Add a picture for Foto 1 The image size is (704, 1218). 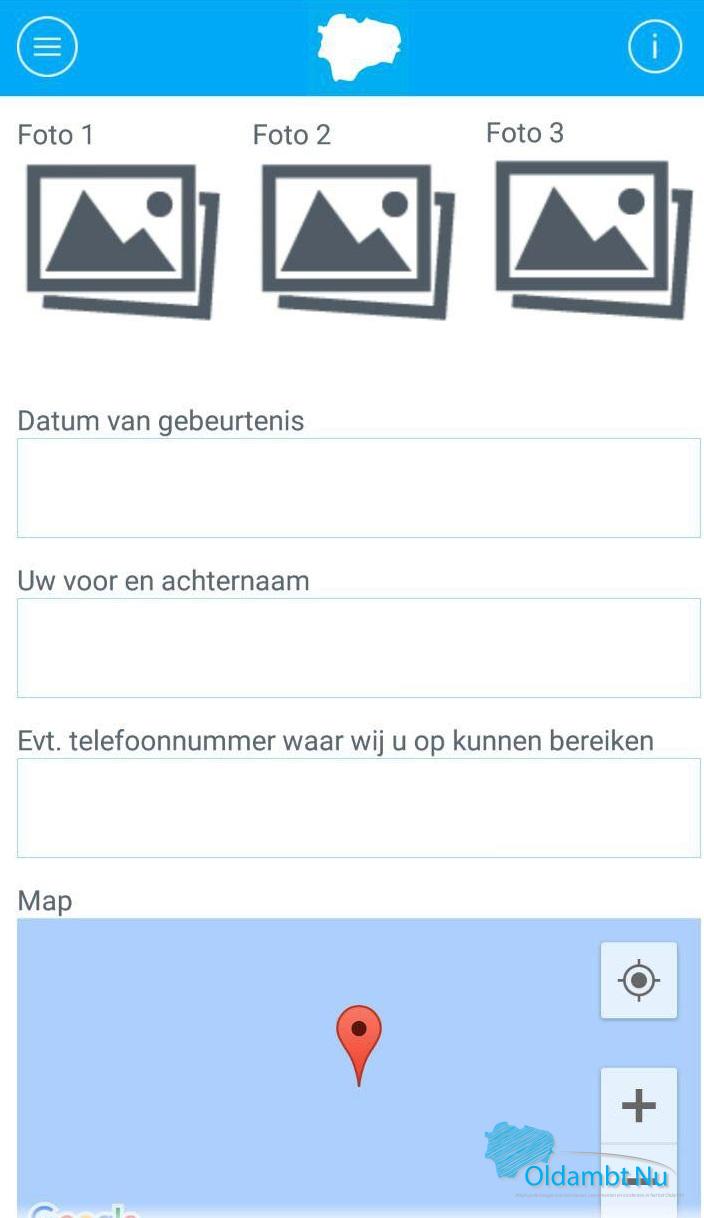click(x=122, y=241)
